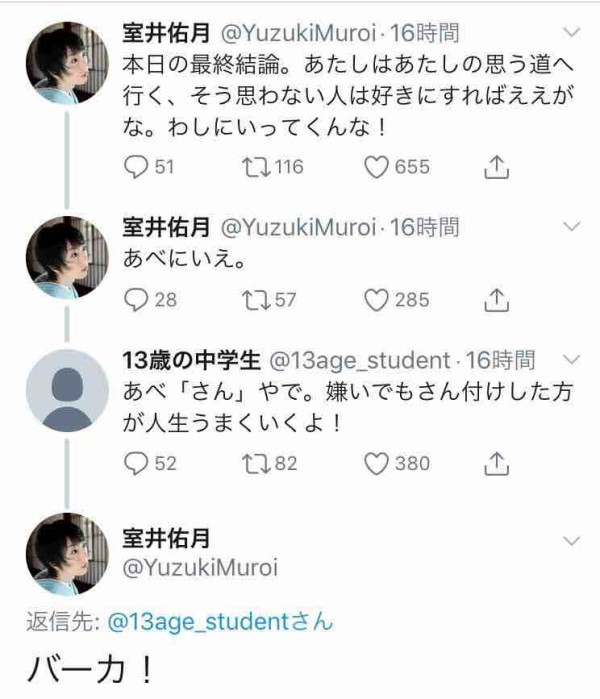Like the tweet with 655 likes
The height and width of the screenshot is (699, 600).
click(x=376, y=168)
